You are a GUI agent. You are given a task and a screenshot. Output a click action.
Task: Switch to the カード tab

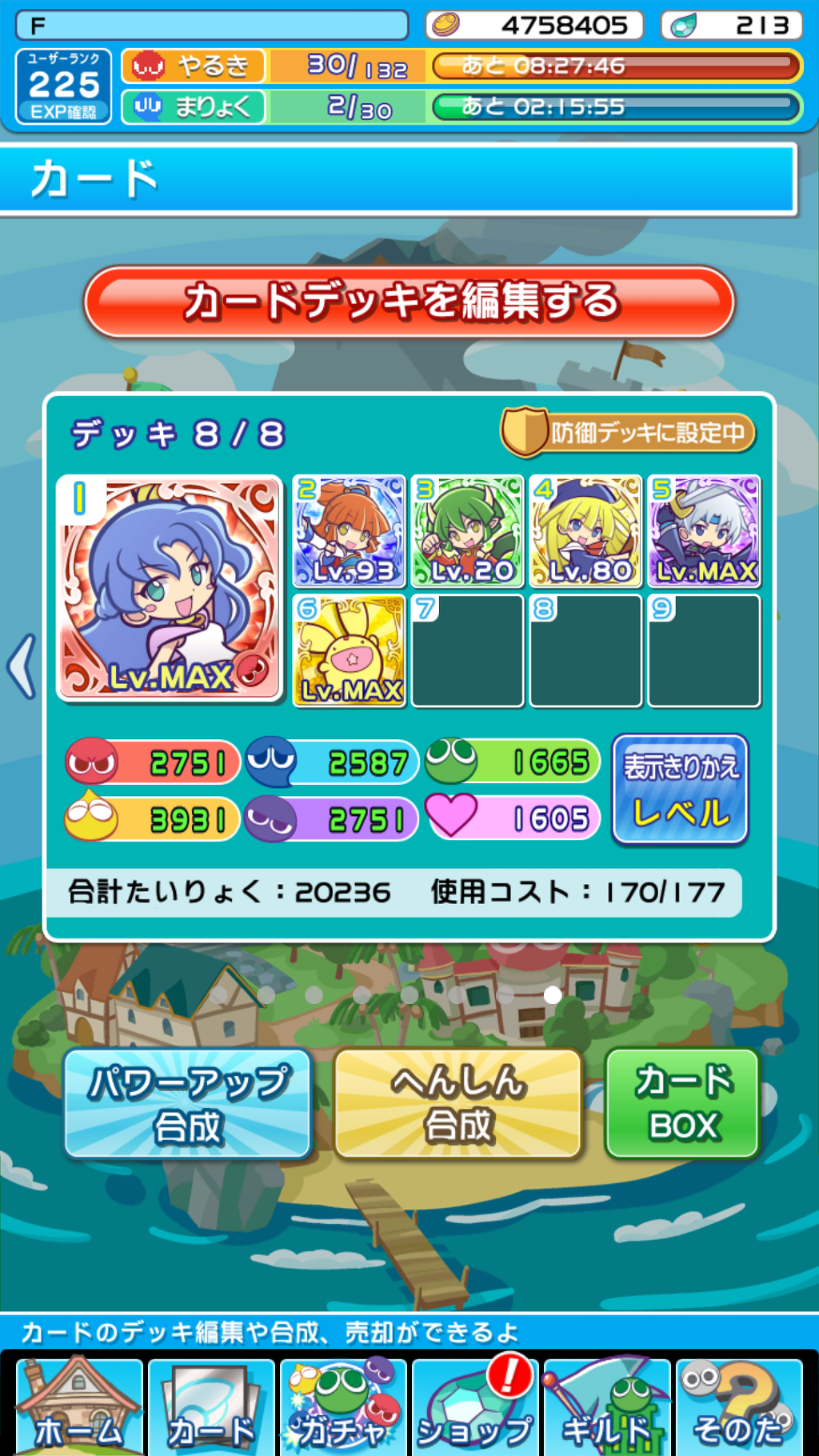(211, 1408)
